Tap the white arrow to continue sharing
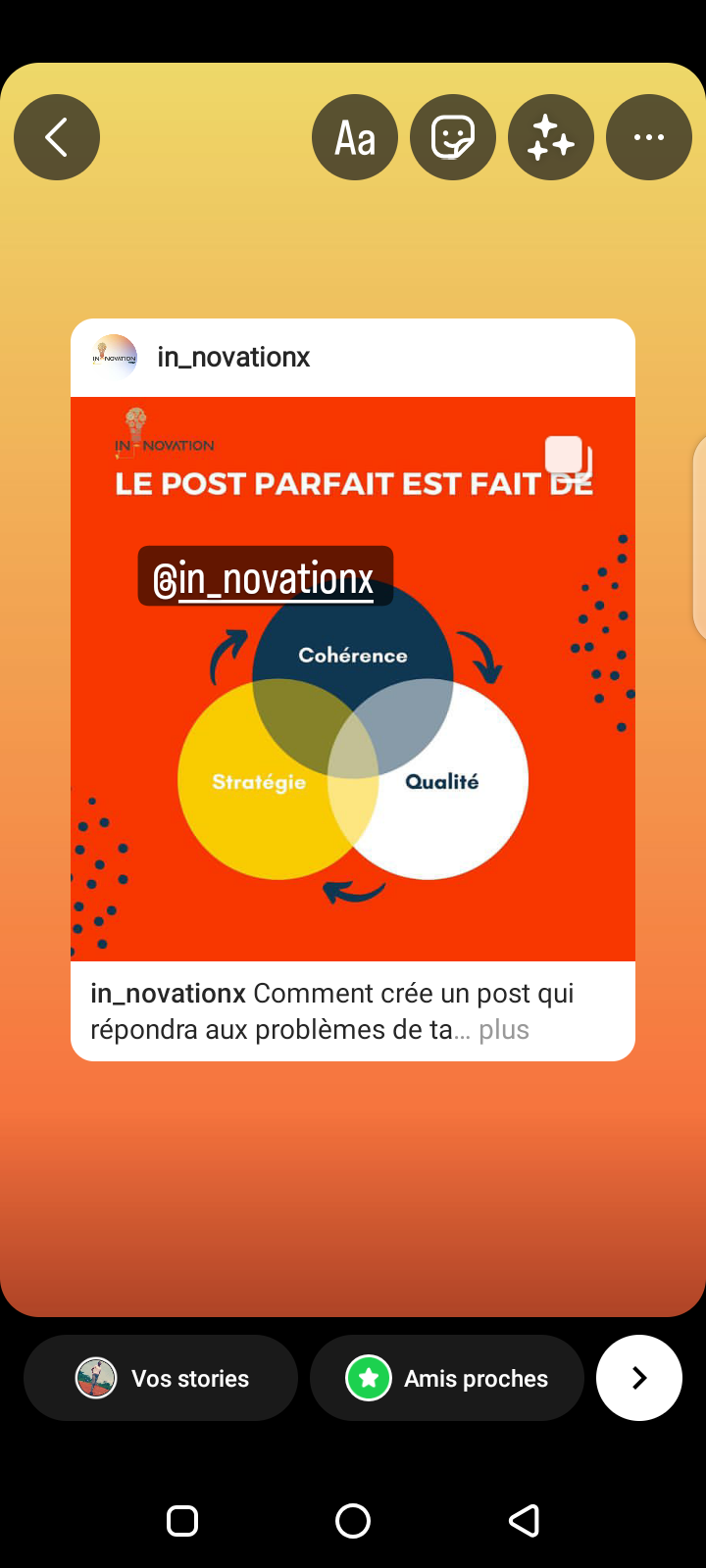Screen dimensions: 706x1568 639,1378
